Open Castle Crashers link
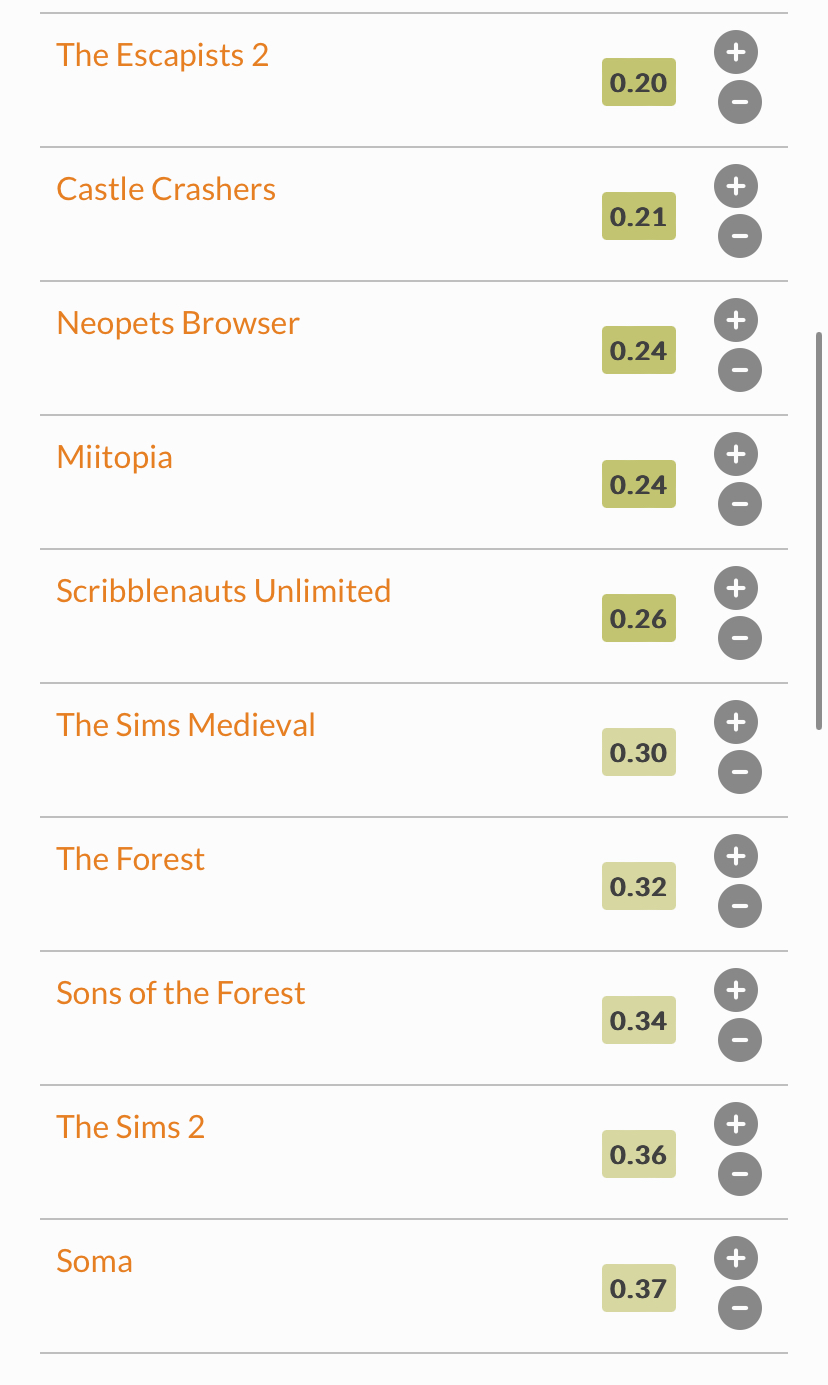Image resolution: width=828 pixels, height=1385 pixels. [x=166, y=189]
